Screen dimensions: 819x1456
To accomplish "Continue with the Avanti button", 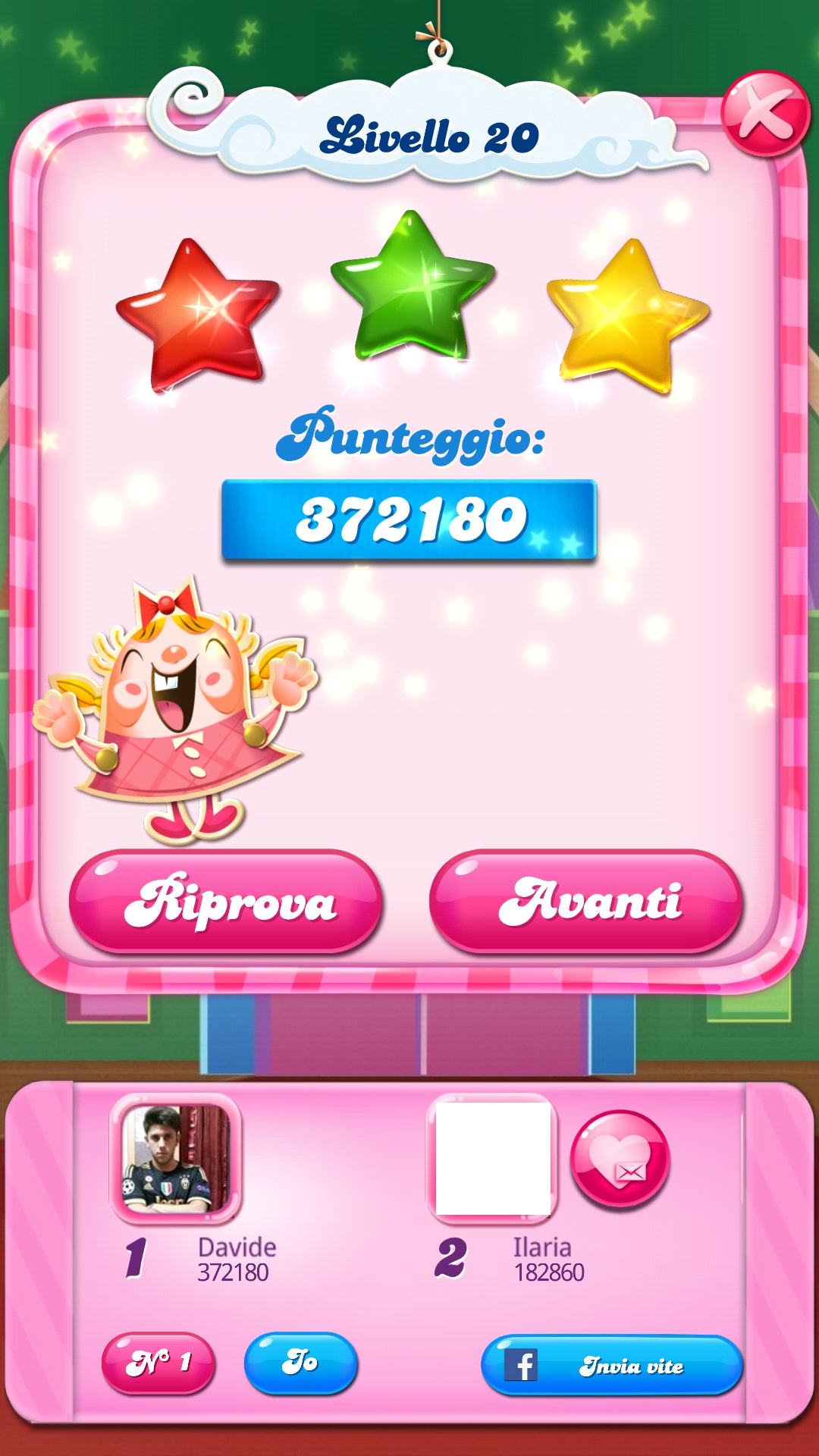I will pos(586,902).
